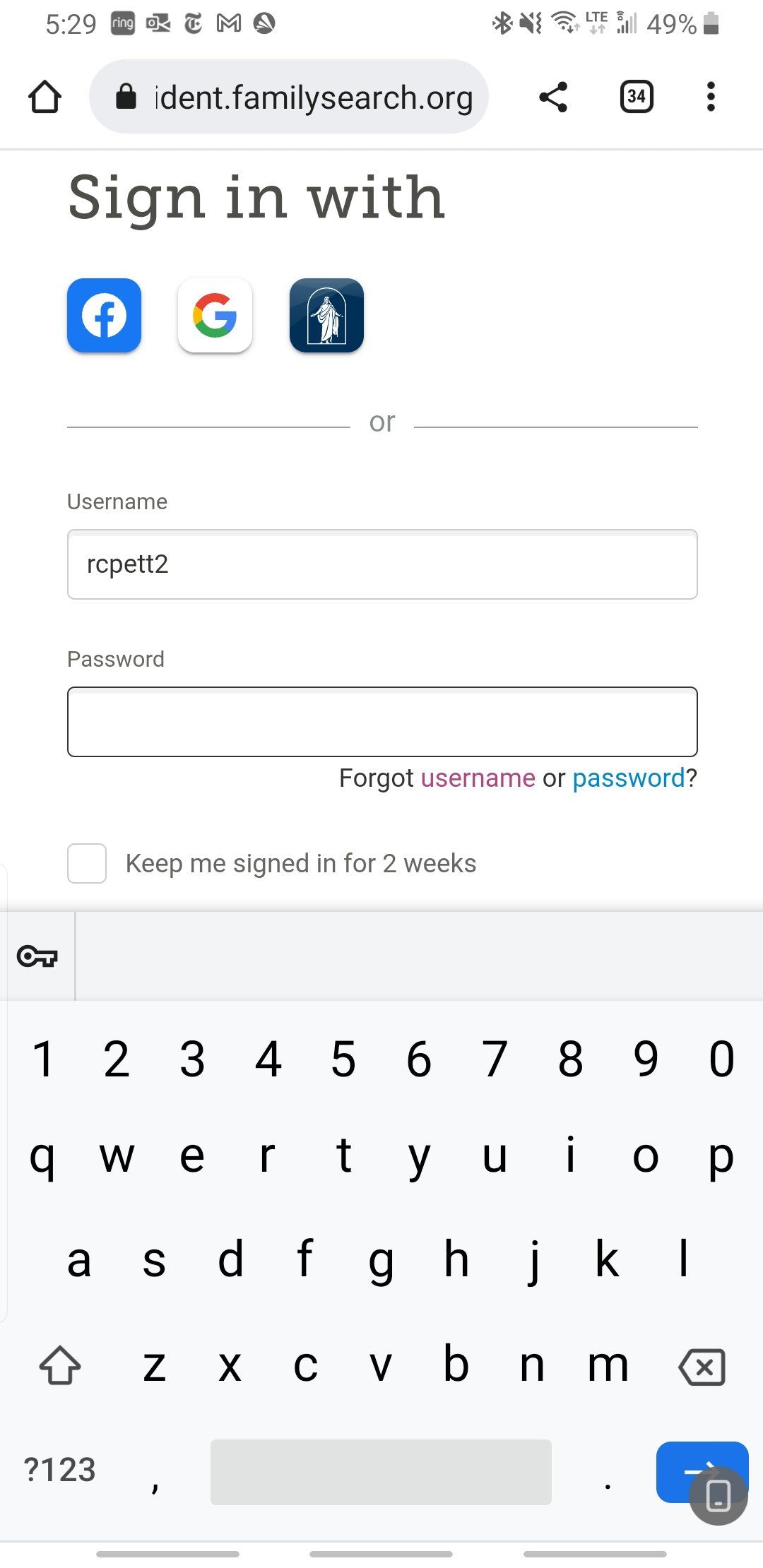Open the tab switcher showing 34
The width and height of the screenshot is (763, 1568).
636,97
